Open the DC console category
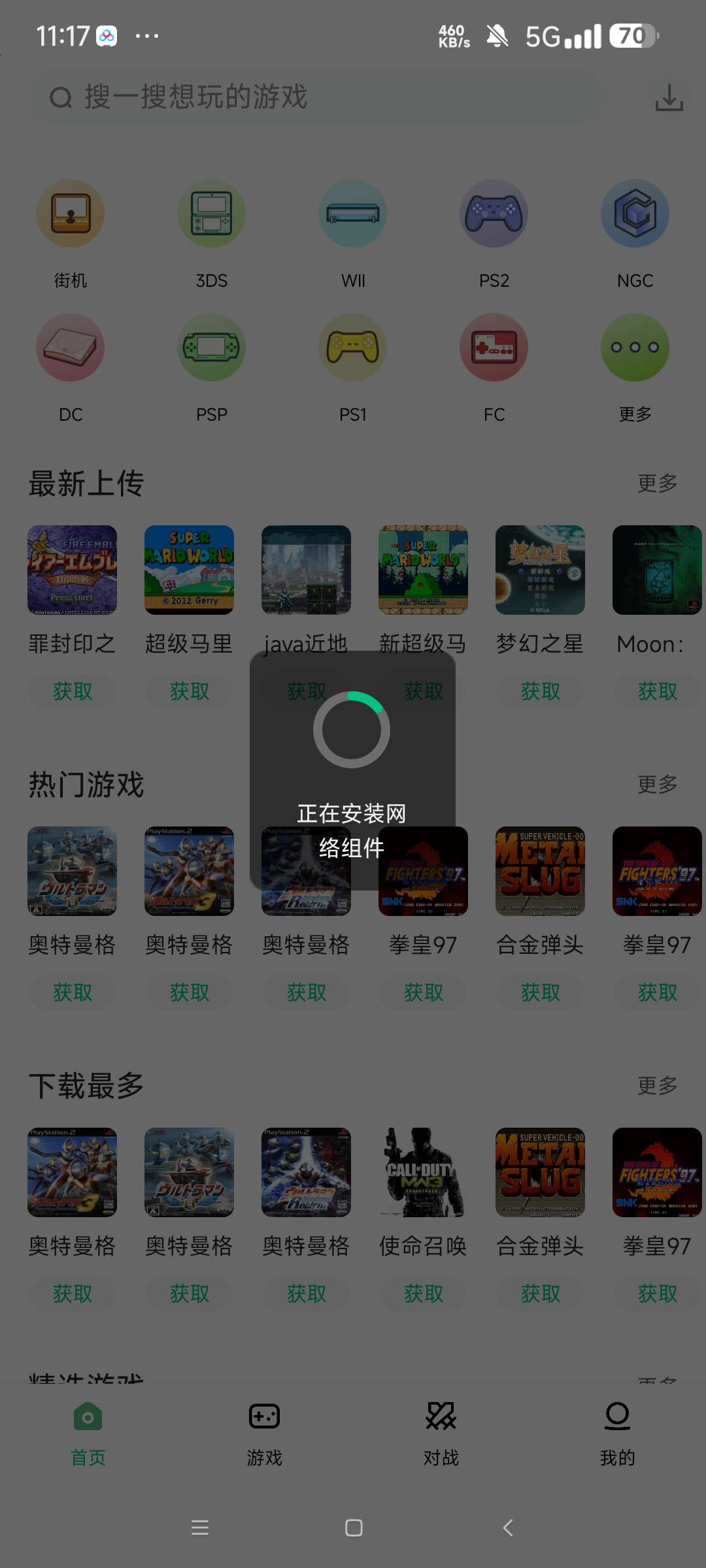 71,348
